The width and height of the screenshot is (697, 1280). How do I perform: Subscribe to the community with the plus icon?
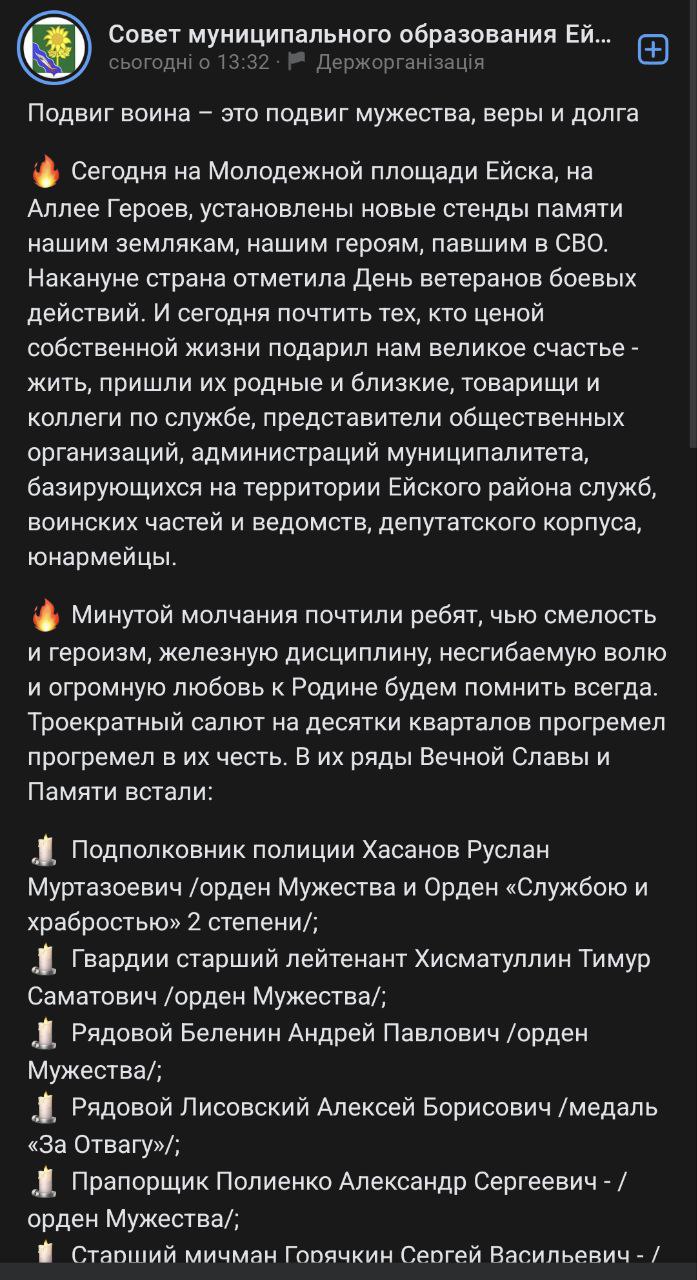click(x=653, y=49)
